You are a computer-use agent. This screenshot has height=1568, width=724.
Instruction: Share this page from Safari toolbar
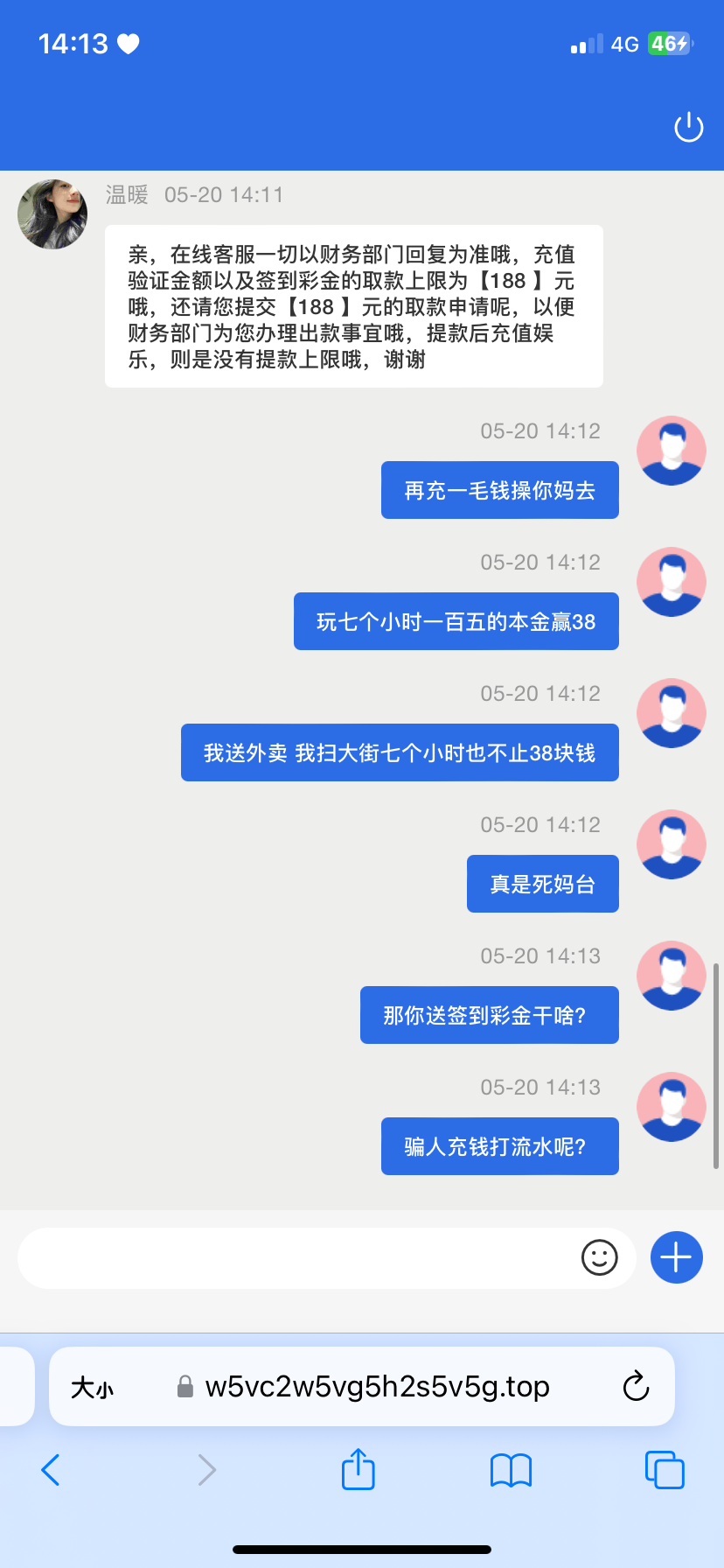click(358, 1469)
